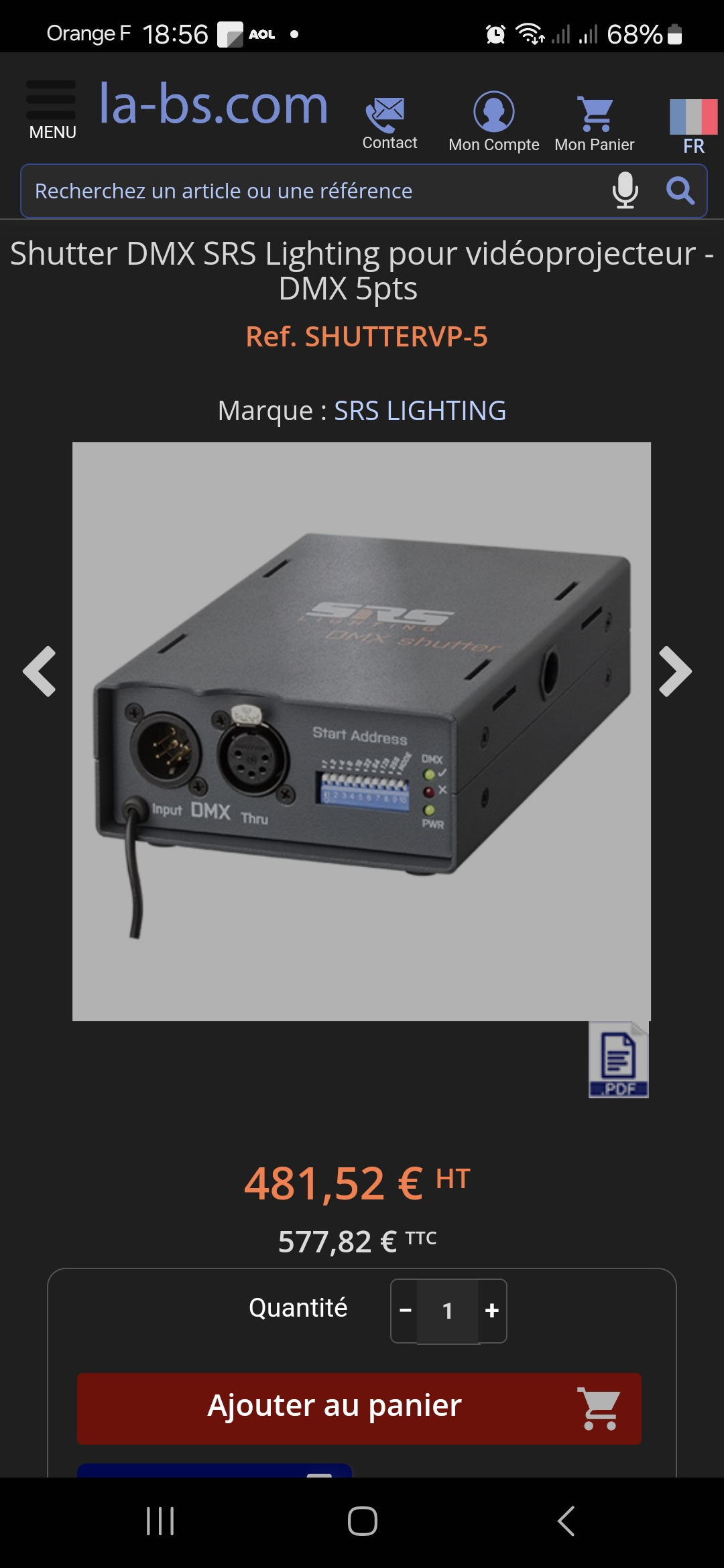Start voice search with microphone icon
Viewport: 724px width, 1568px height.
(x=625, y=190)
